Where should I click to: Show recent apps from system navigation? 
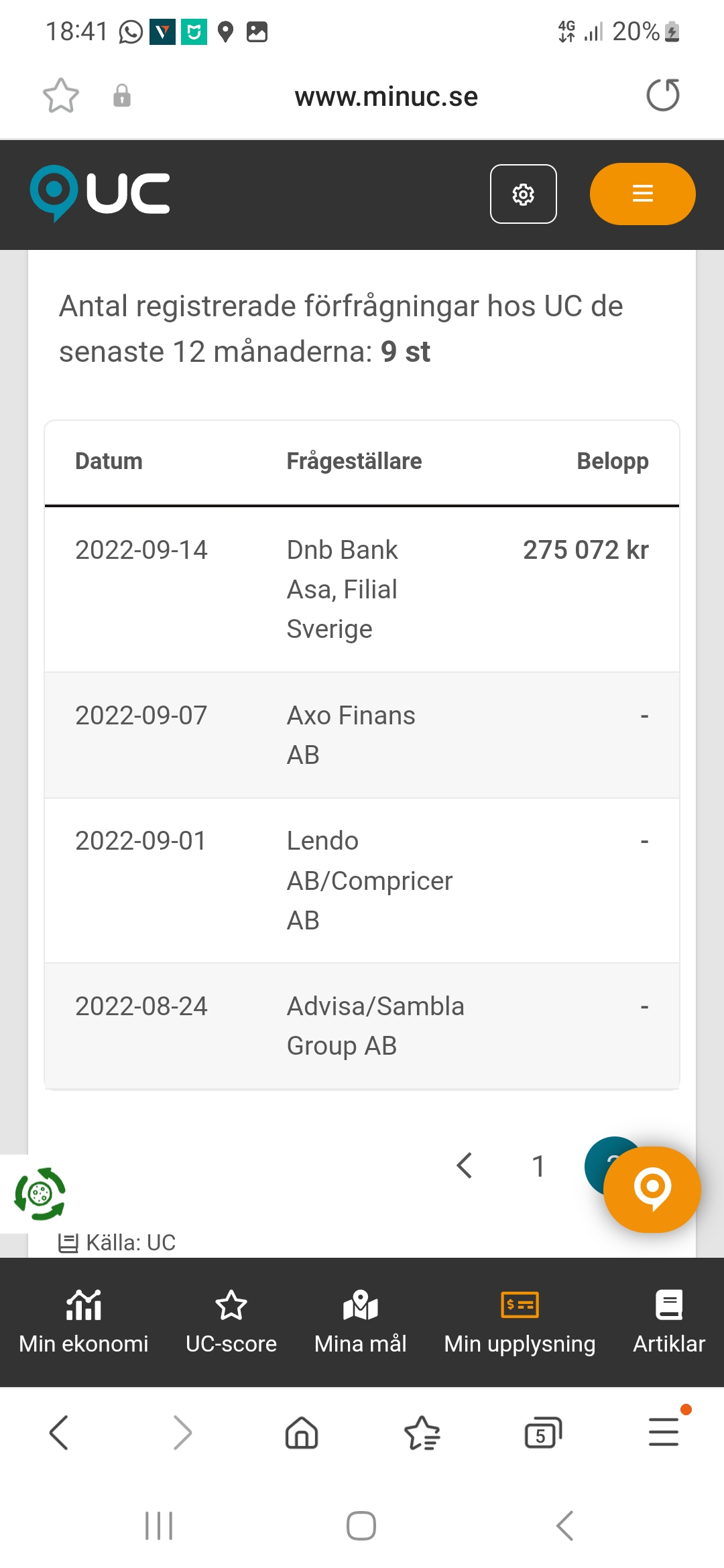tap(159, 1526)
